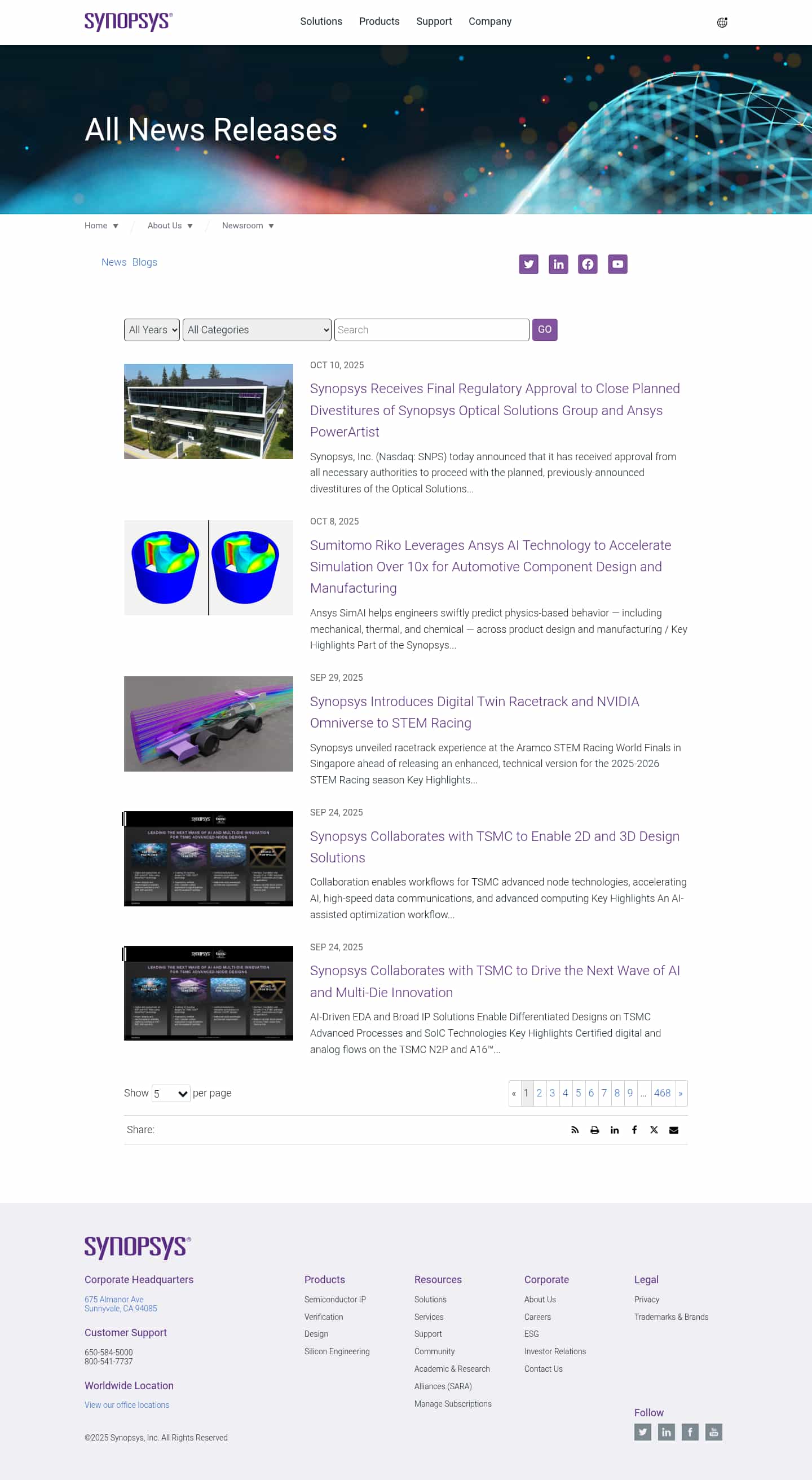Screen dimensions: 812x1480
Task: Expand the All Years dropdown
Action: (x=152, y=330)
